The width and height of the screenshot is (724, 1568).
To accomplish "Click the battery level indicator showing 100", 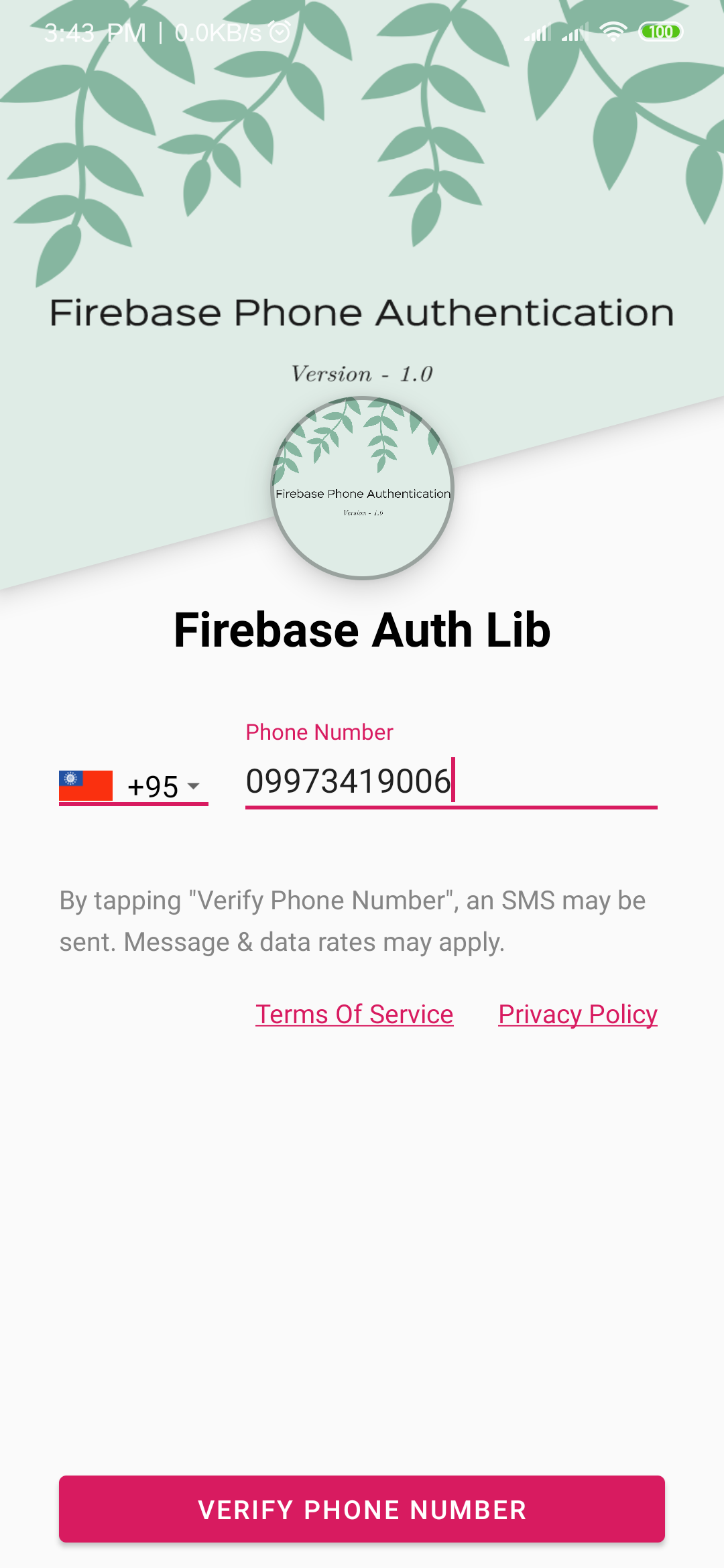I will (660, 31).
